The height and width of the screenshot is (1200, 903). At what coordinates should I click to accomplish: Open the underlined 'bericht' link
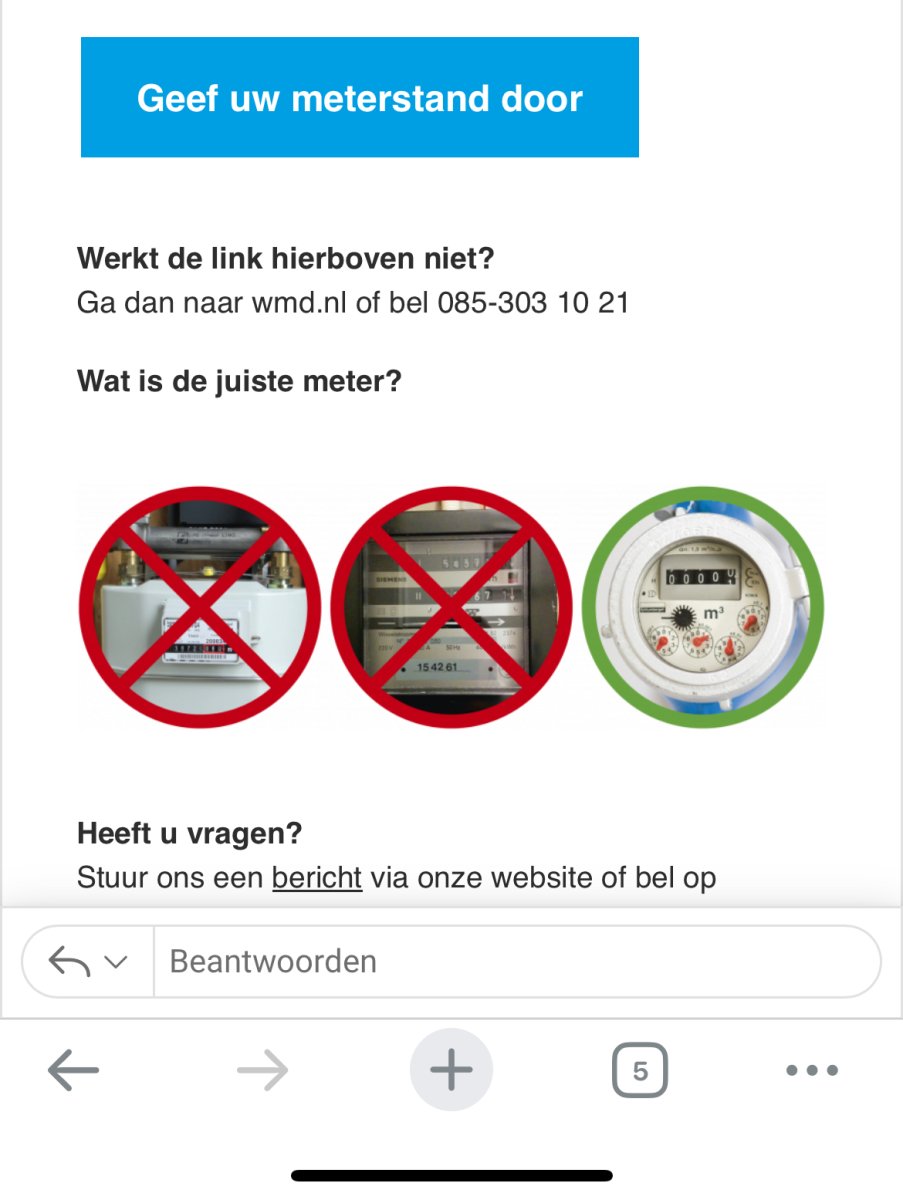tap(317, 878)
